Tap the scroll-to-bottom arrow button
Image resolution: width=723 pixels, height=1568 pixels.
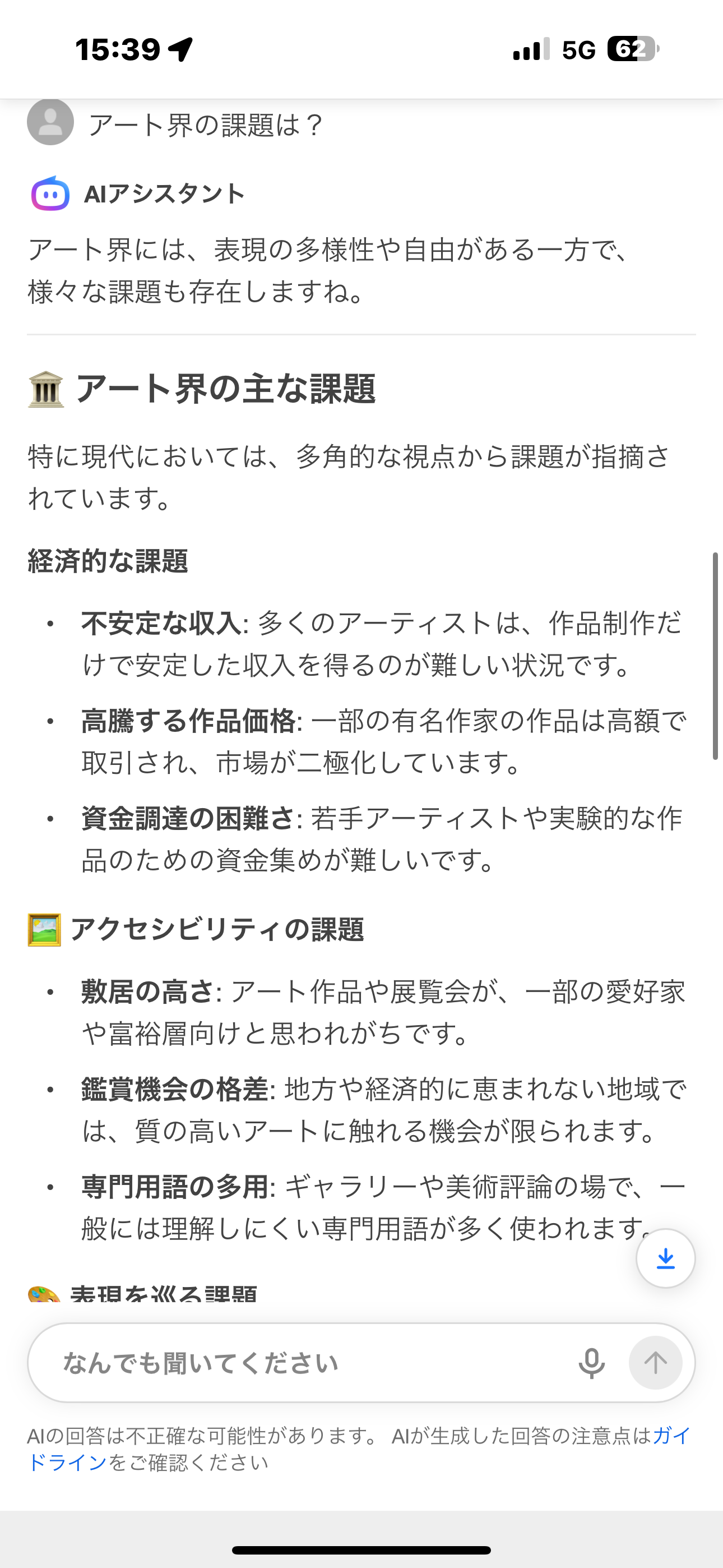[665, 1258]
